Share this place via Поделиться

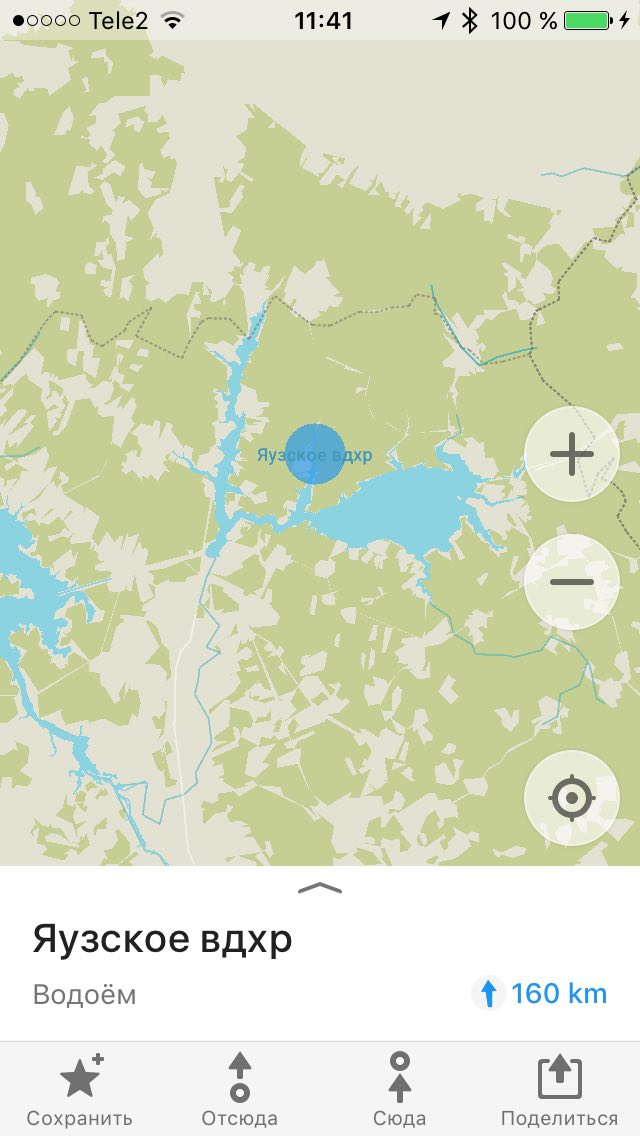click(x=559, y=1089)
